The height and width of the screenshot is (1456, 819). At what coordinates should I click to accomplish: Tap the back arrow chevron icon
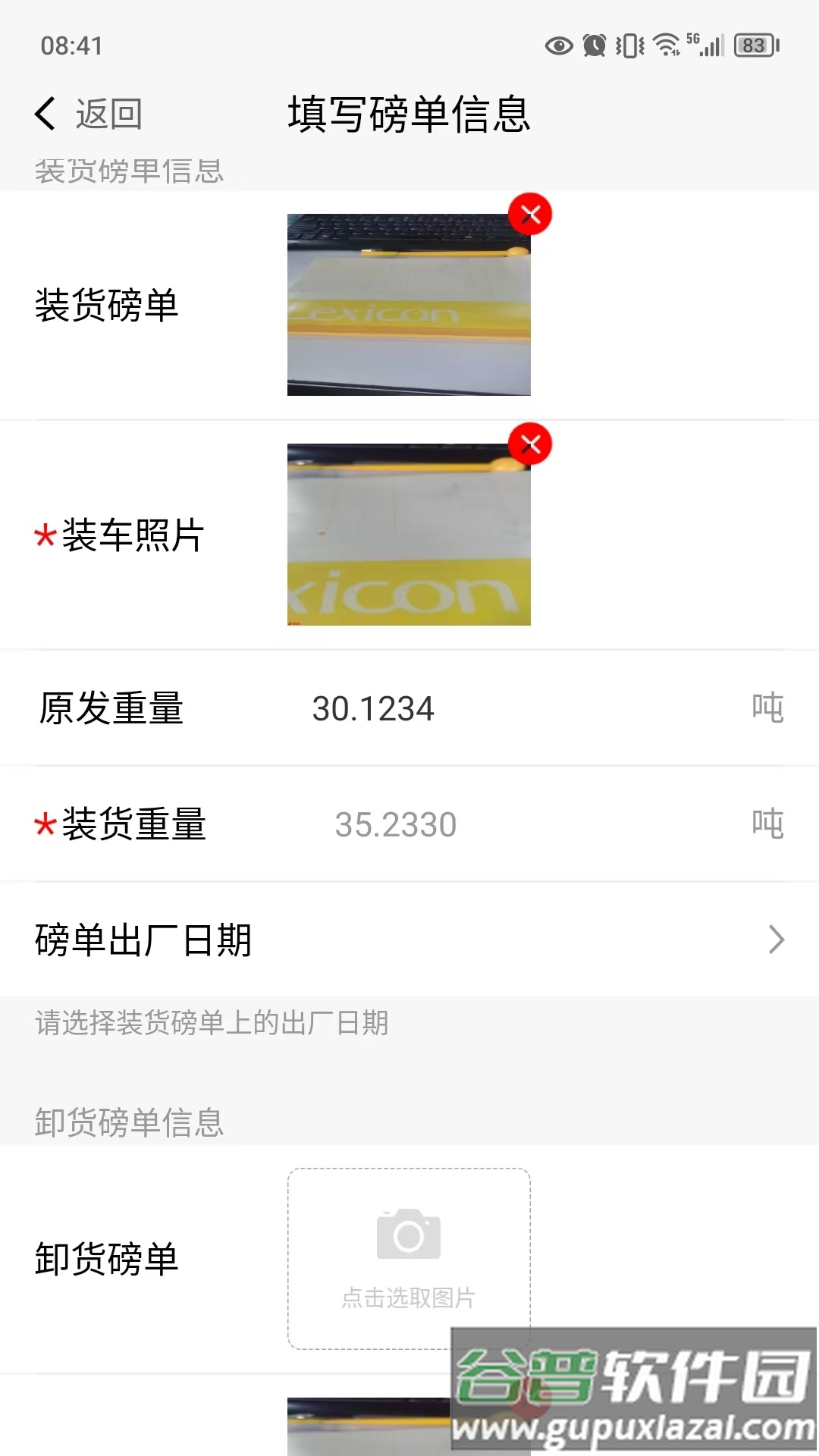[x=43, y=113]
